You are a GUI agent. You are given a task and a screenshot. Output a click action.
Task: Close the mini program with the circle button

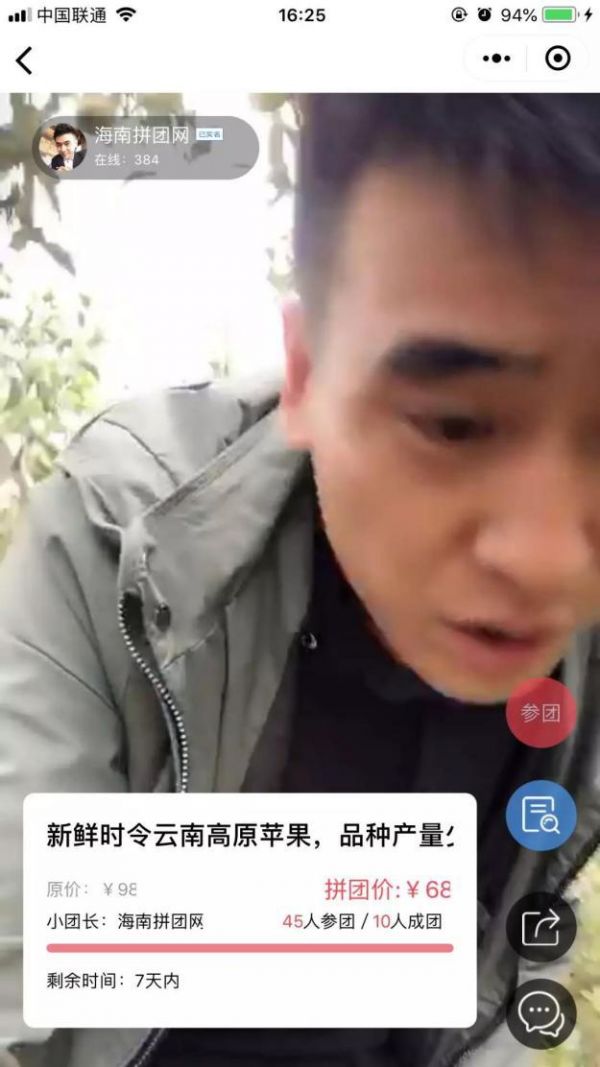coord(557,59)
